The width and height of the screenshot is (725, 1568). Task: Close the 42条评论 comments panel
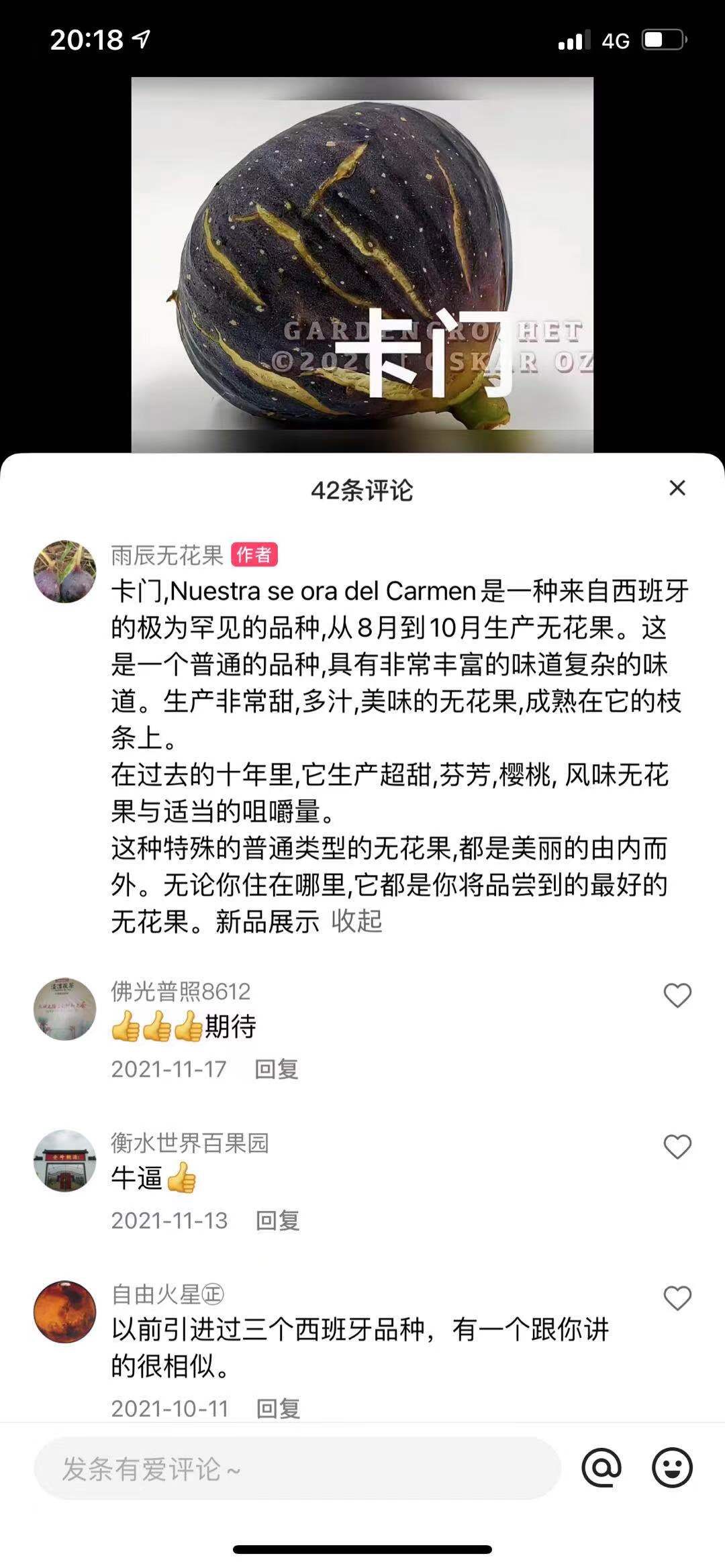(x=677, y=488)
